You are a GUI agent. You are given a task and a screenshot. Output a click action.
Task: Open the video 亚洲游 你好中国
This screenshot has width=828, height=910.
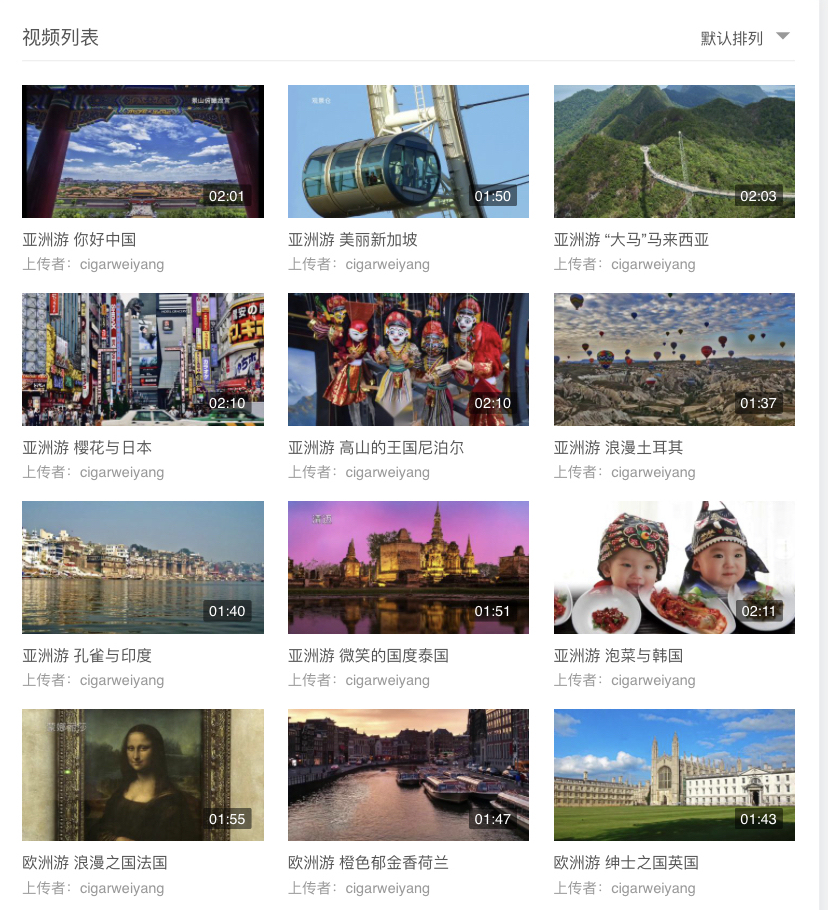pos(143,151)
